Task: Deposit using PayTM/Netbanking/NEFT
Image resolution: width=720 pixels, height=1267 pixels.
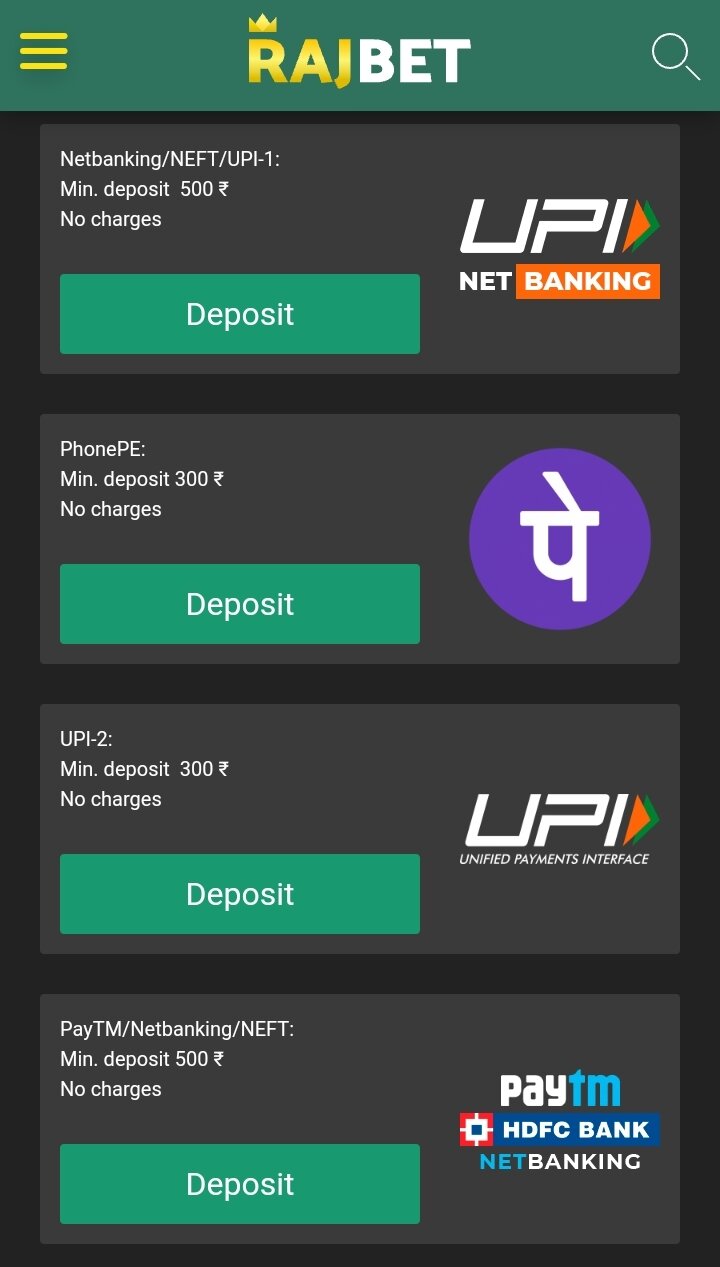Action: point(240,1184)
